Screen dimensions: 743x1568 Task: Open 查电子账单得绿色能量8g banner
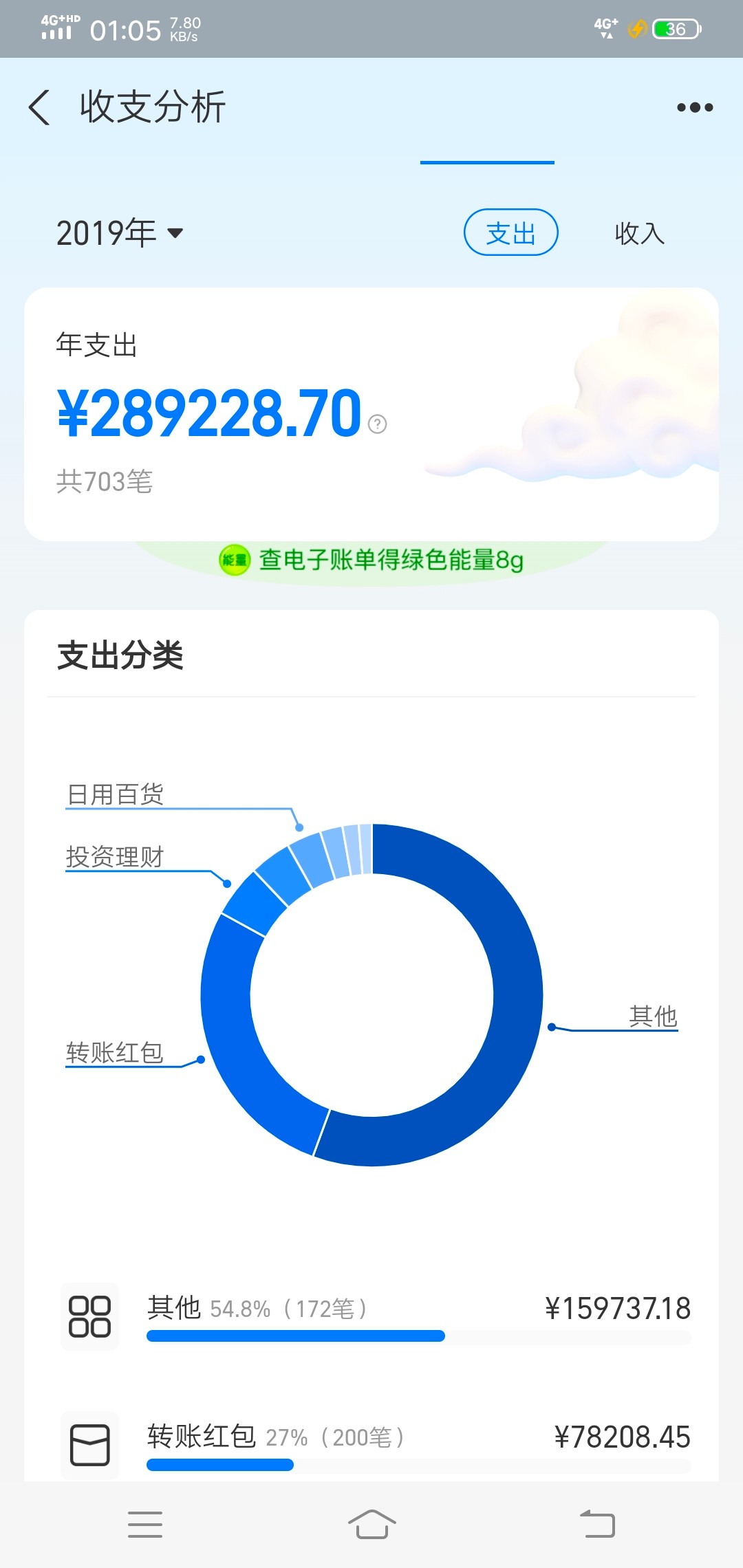[x=371, y=560]
